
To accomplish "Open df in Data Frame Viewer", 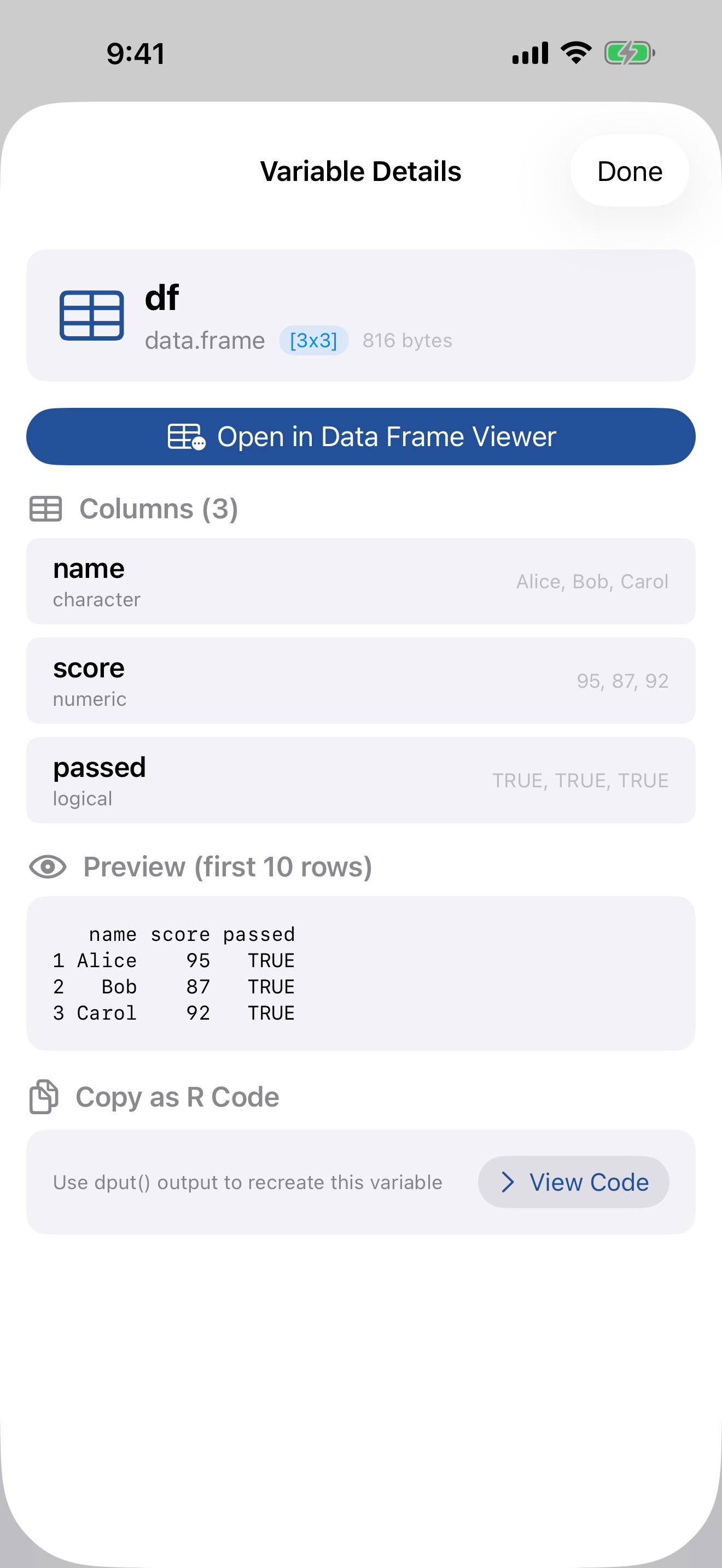I will (x=360, y=436).
